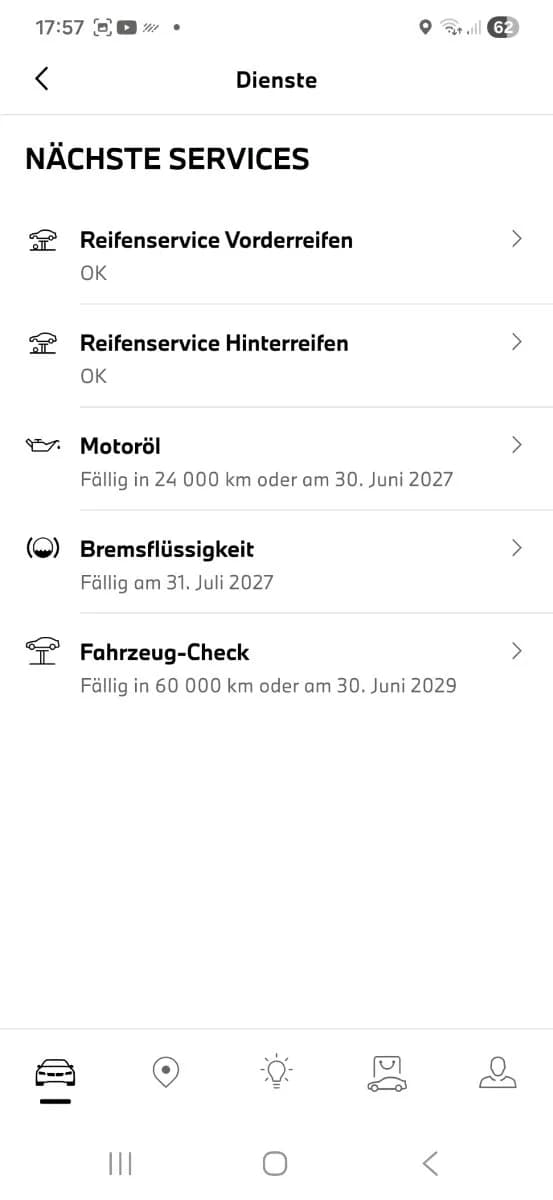Go back from the Dienste screen
The width and height of the screenshot is (553, 1200).
click(x=41, y=79)
